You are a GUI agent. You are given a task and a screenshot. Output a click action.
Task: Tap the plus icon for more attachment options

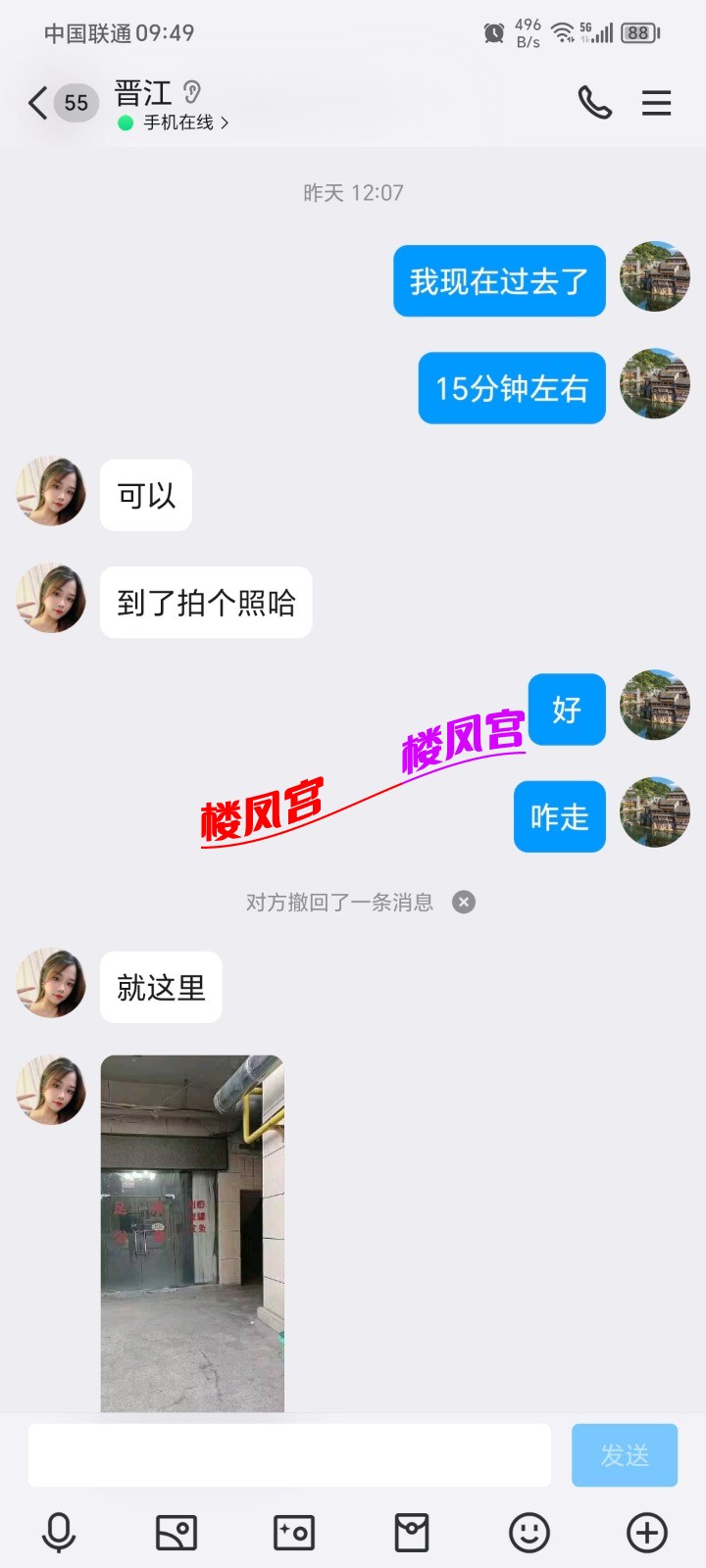(x=645, y=1534)
